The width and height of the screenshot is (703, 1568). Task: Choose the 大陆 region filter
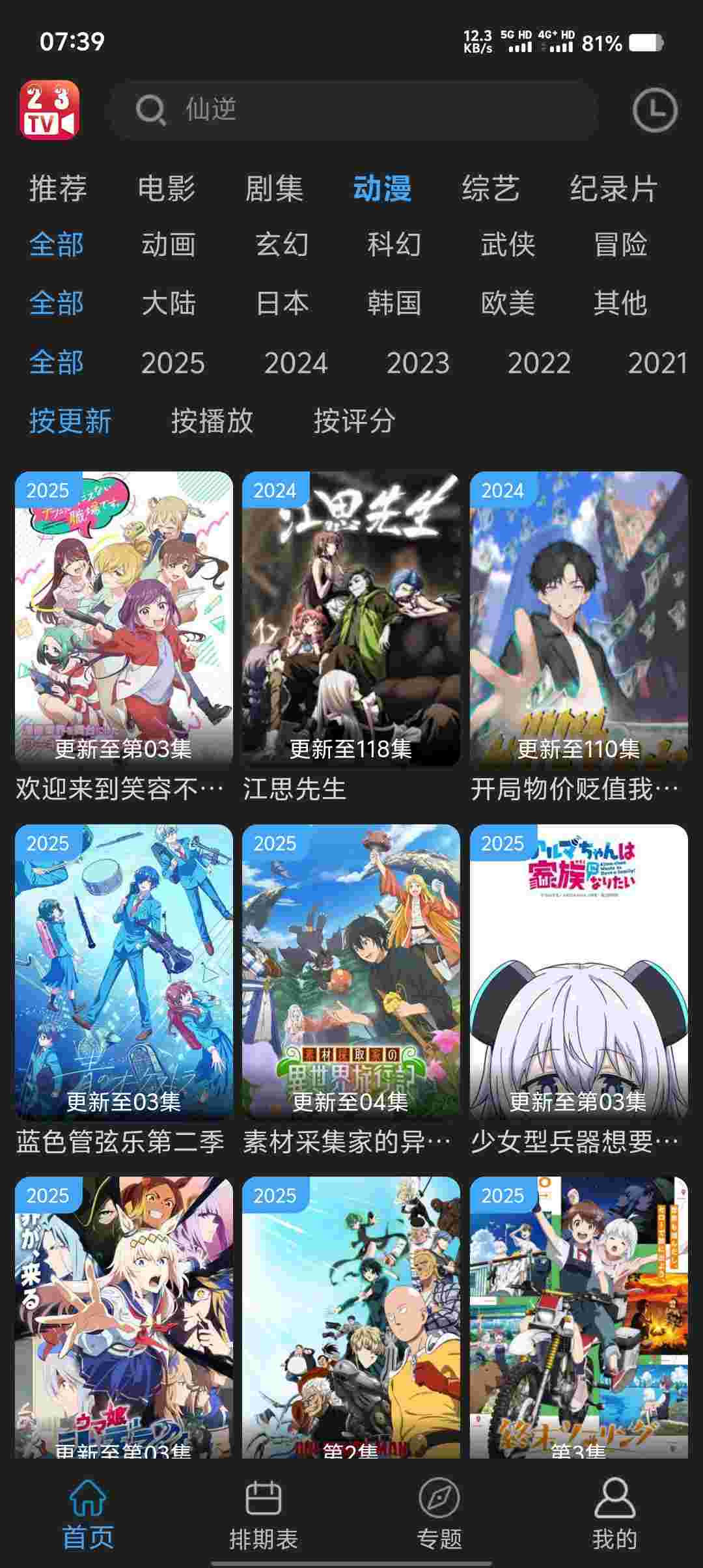pos(169,303)
